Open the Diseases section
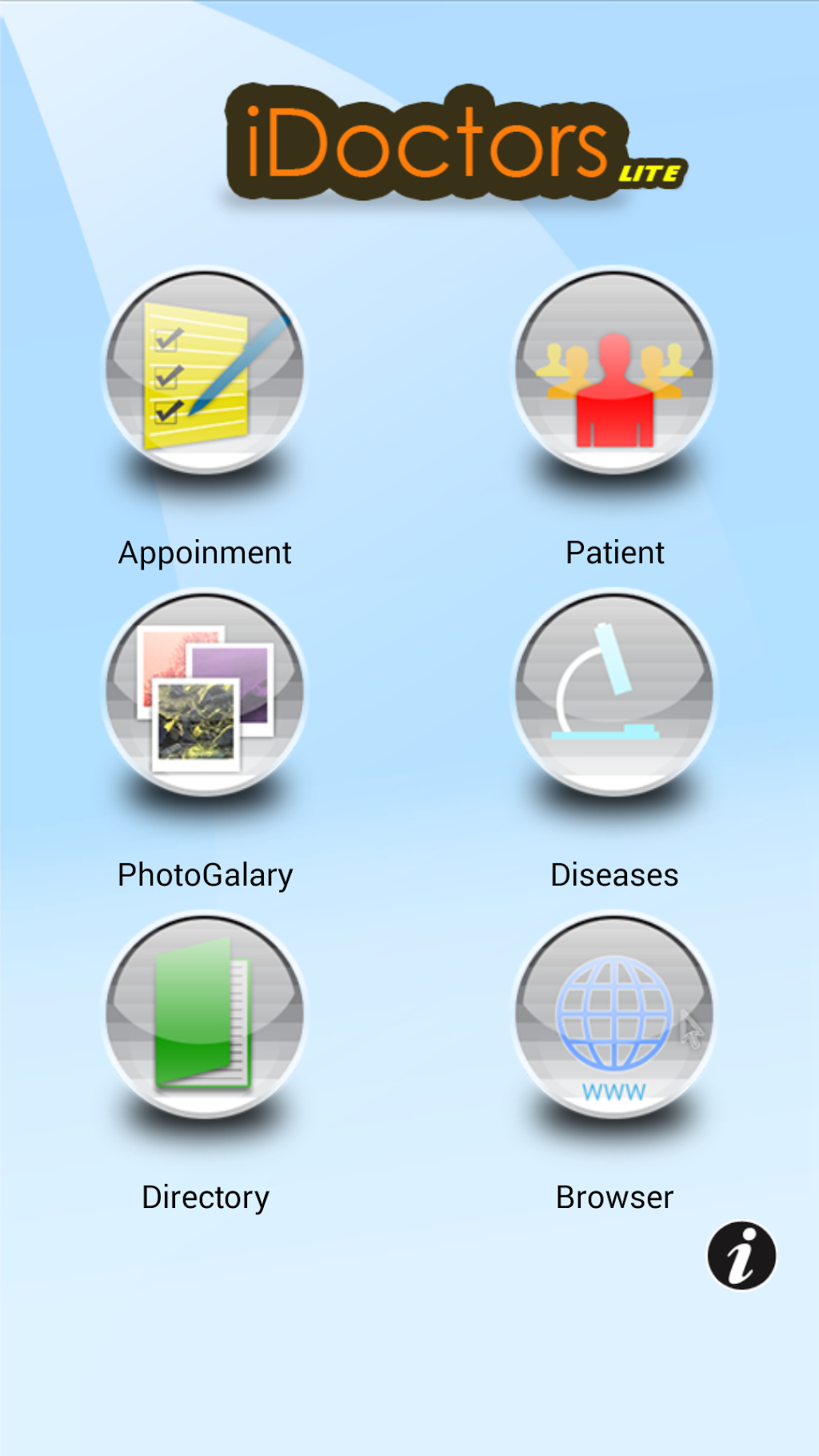819x1456 pixels. 614,694
